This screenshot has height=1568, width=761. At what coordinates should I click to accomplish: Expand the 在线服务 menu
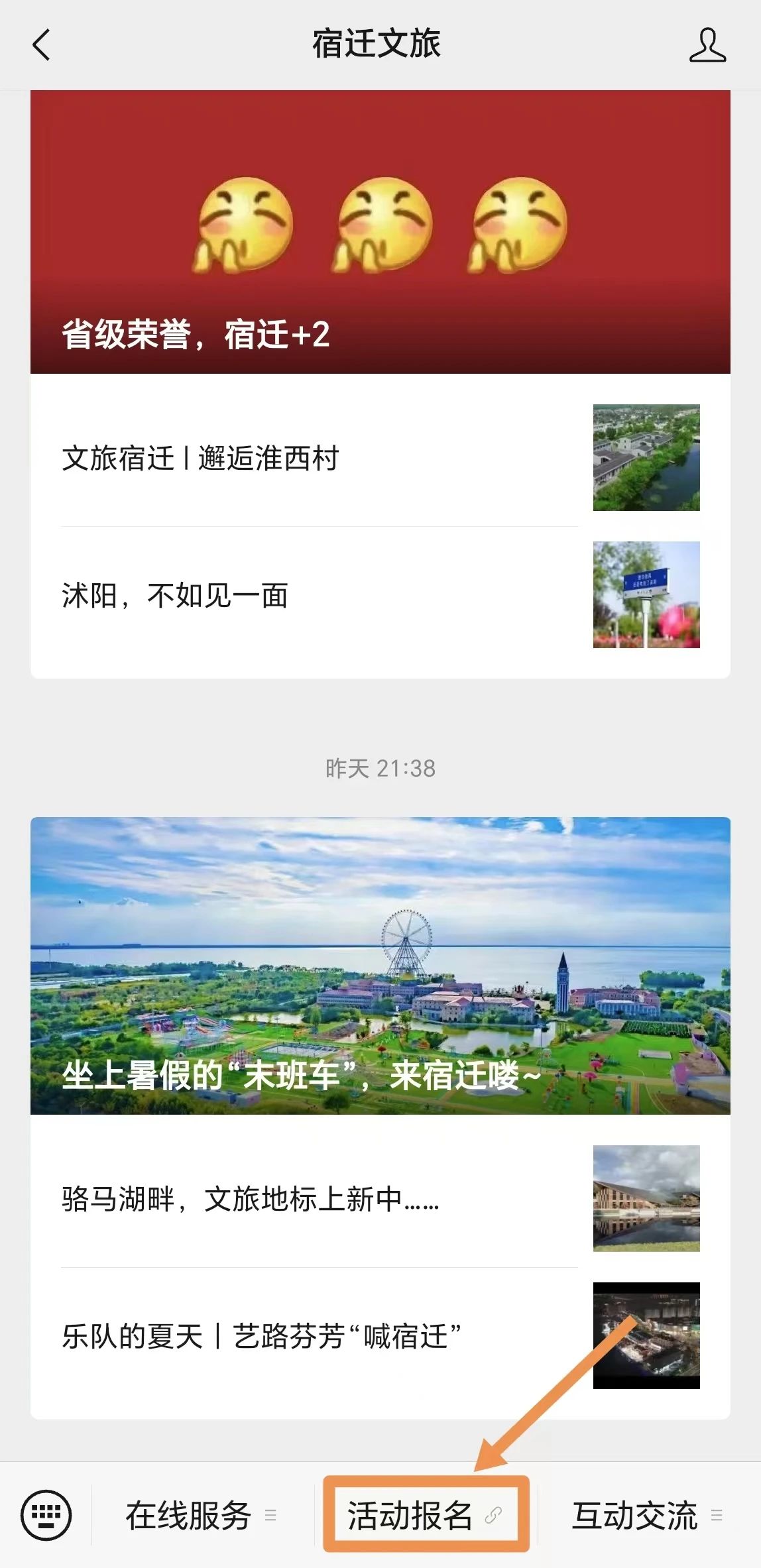click(x=200, y=1516)
